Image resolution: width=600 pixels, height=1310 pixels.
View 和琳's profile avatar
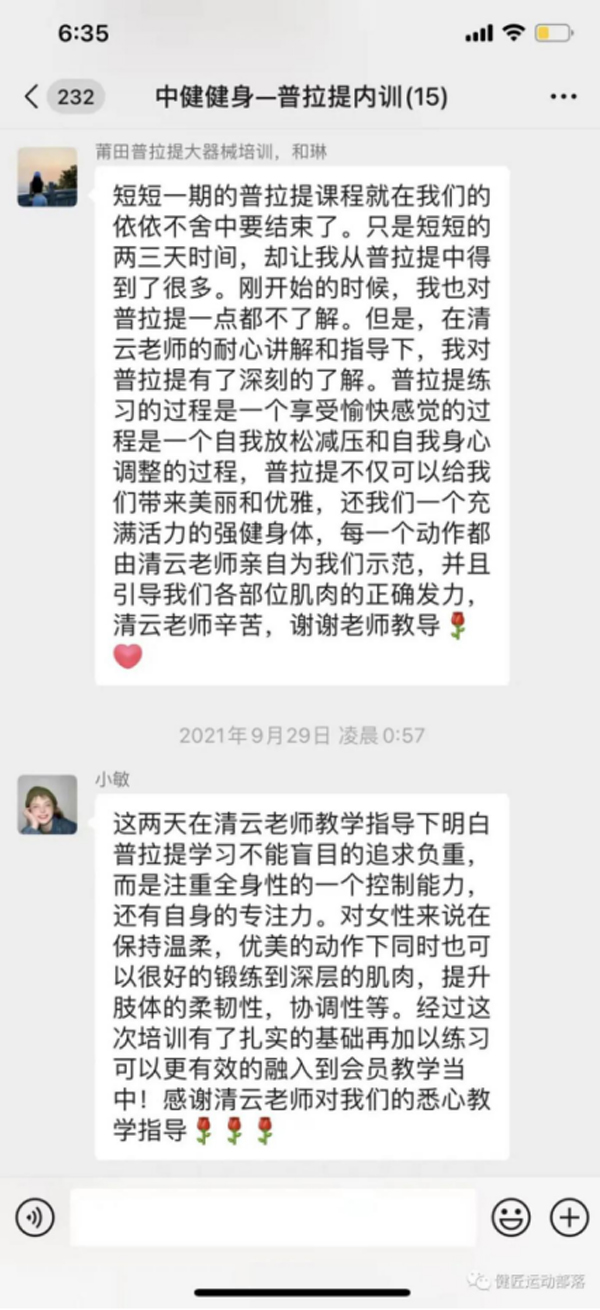point(47,178)
